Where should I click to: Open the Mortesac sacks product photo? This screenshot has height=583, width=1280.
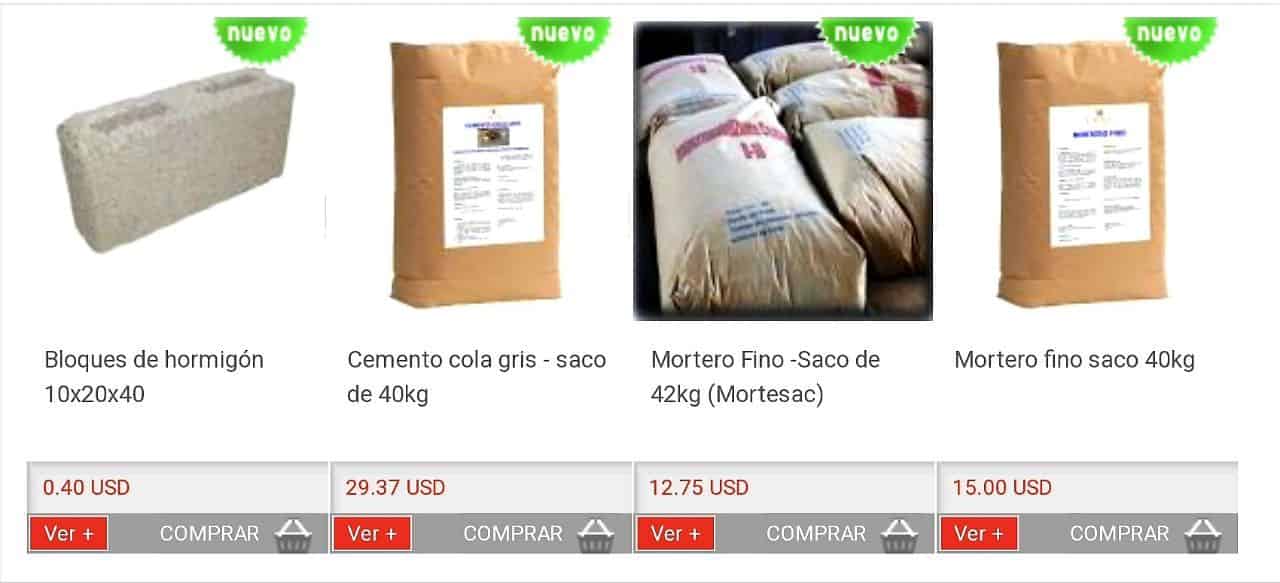783,170
